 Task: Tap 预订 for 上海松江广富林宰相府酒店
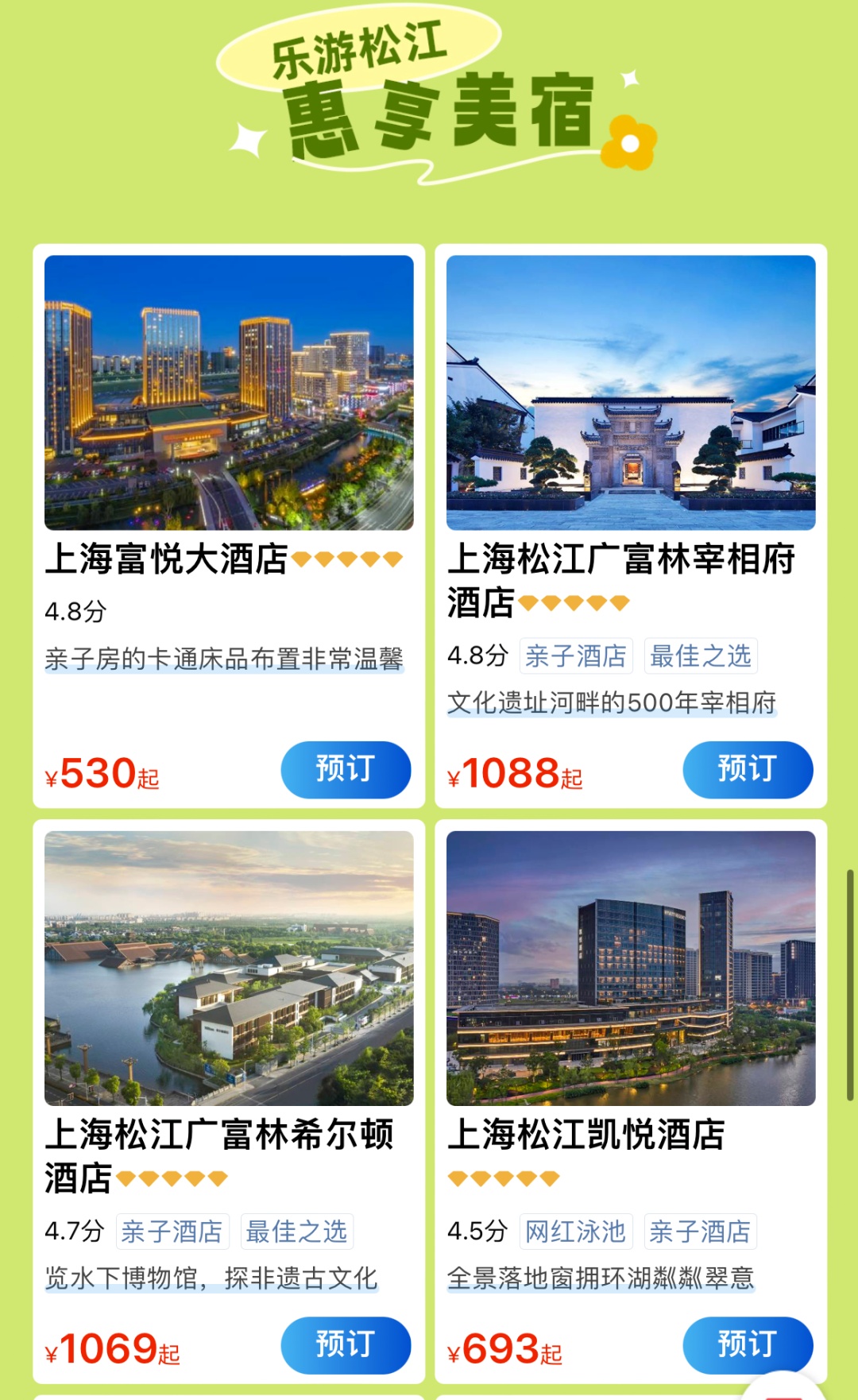tap(748, 769)
